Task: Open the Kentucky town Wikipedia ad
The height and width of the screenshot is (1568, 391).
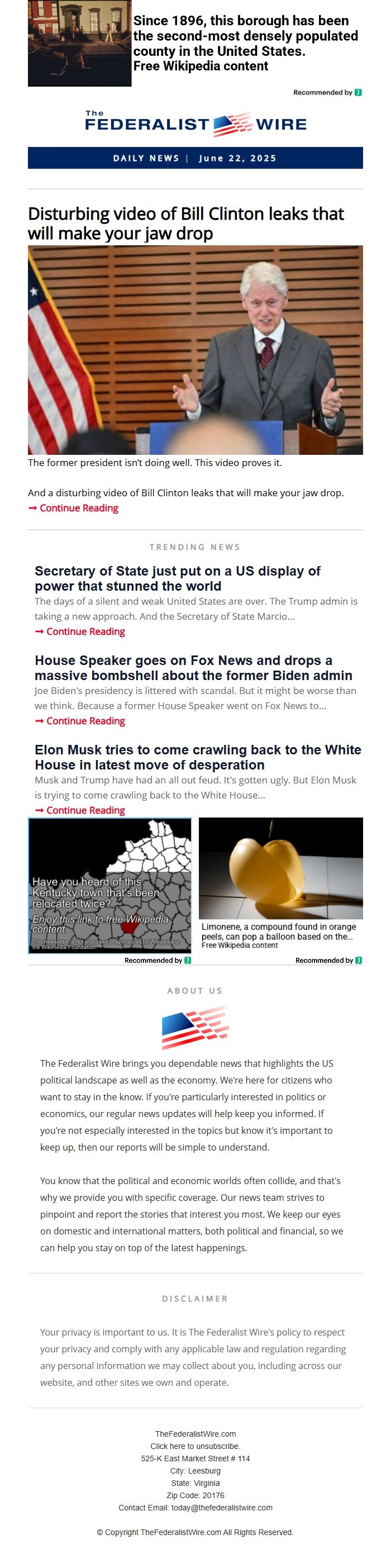Action: pyautogui.click(x=110, y=886)
